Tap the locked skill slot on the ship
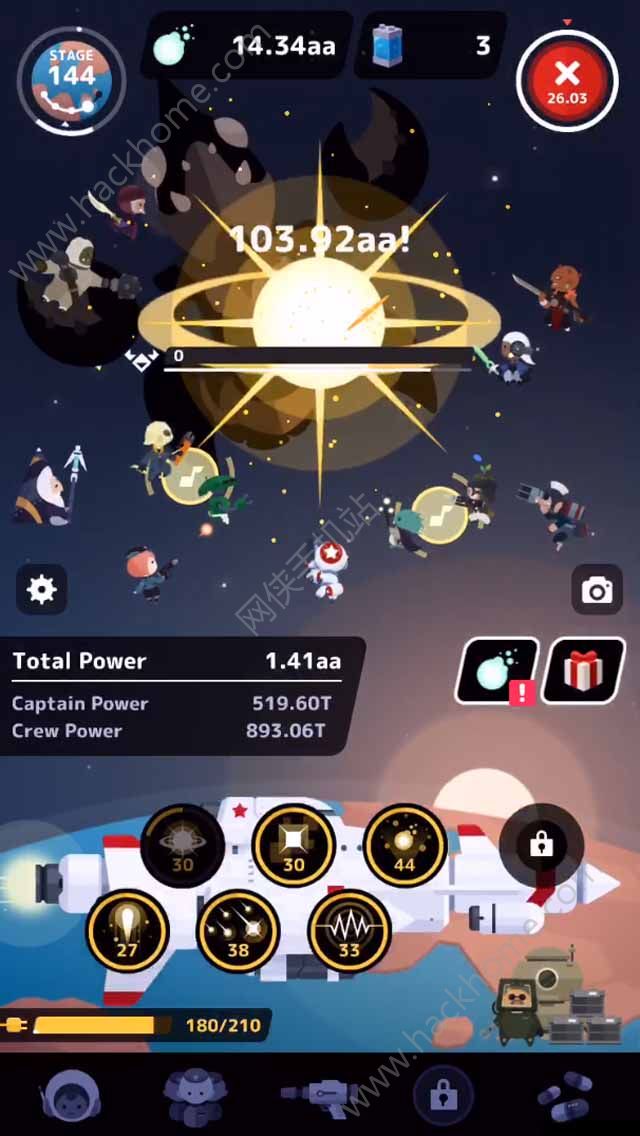This screenshot has height=1136, width=640. pyautogui.click(x=541, y=846)
